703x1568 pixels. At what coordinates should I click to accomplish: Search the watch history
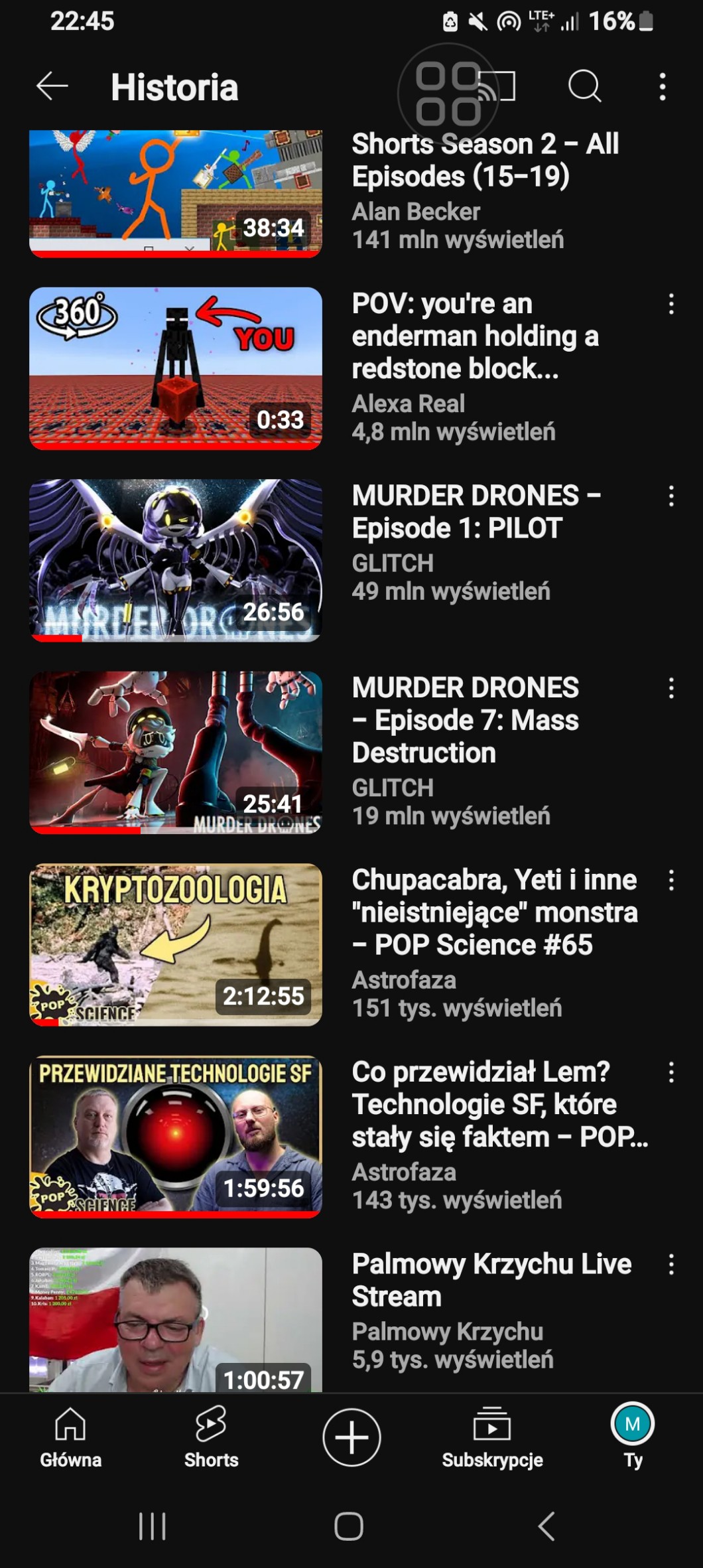click(x=584, y=86)
